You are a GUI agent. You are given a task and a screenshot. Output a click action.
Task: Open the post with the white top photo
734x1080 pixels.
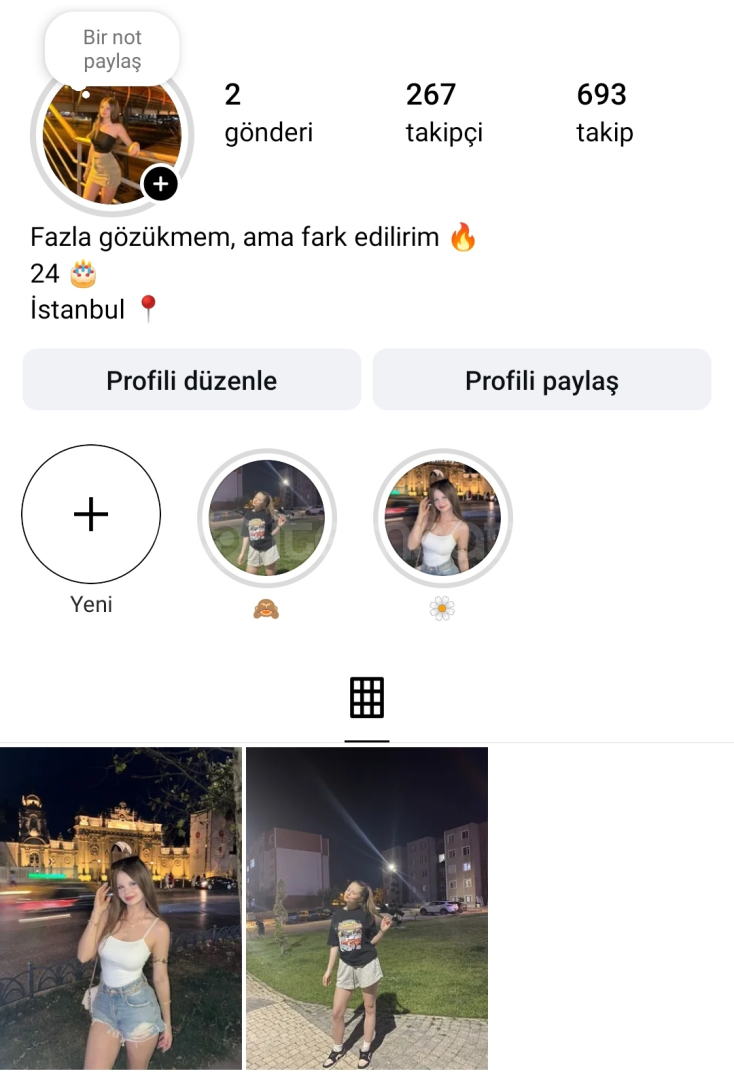coord(120,908)
